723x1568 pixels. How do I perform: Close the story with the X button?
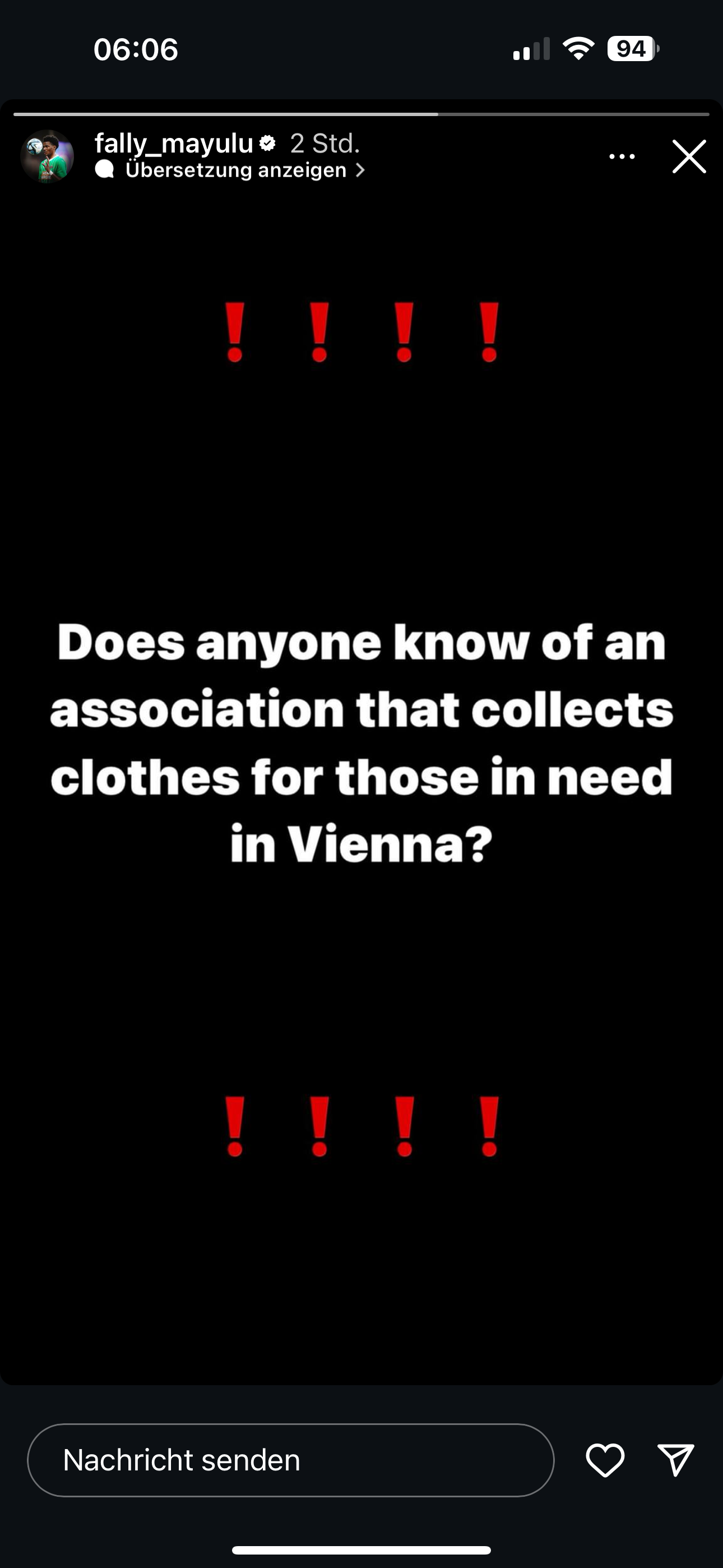689,156
